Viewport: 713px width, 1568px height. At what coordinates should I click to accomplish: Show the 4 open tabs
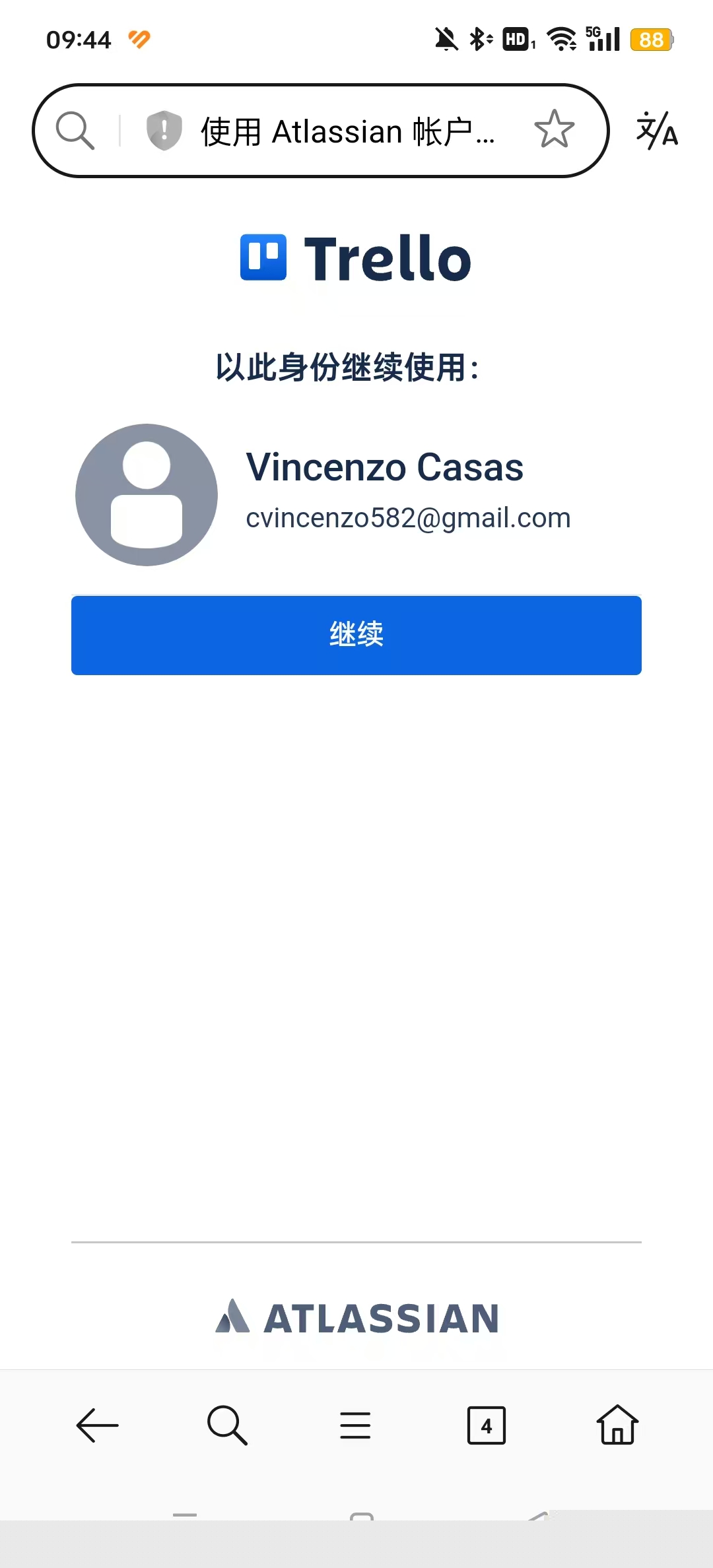[487, 1425]
